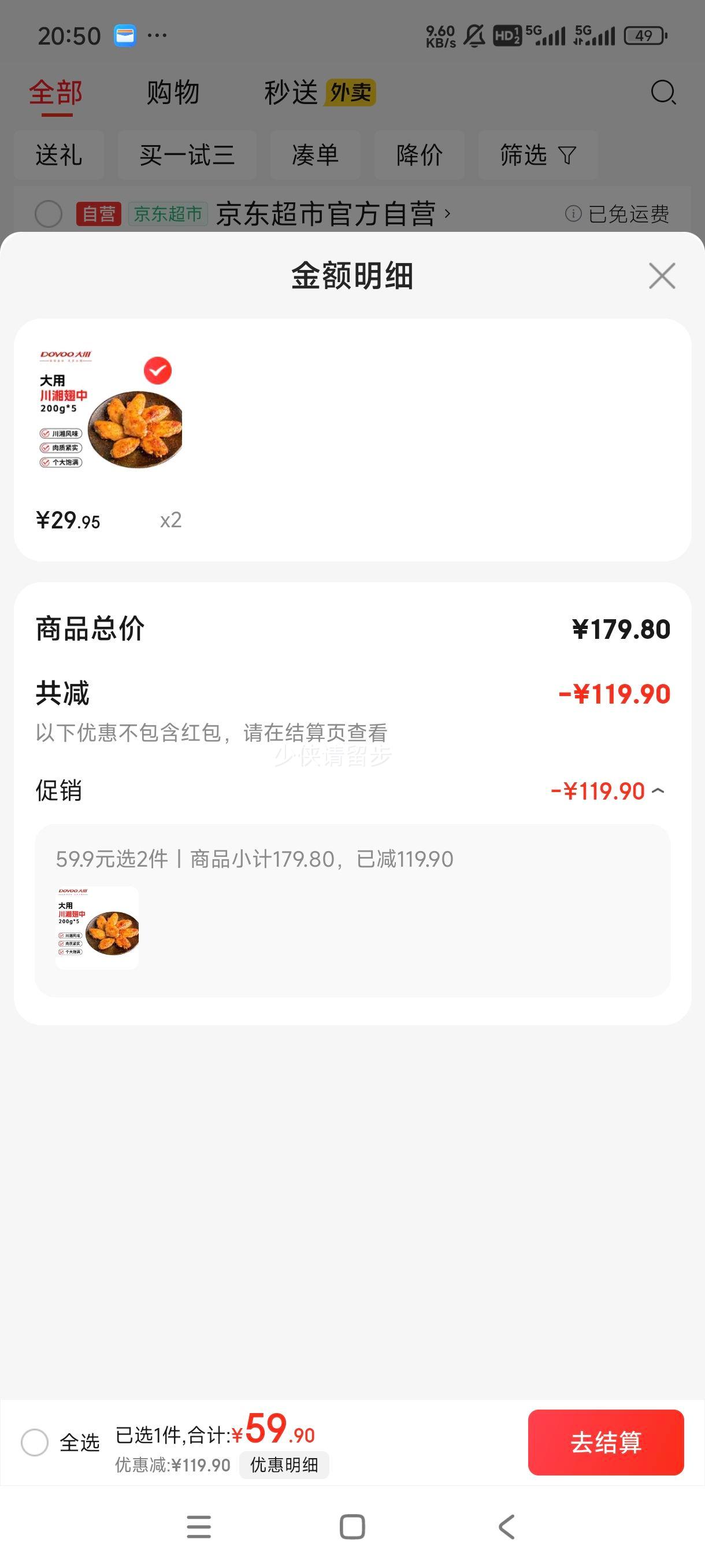The height and width of the screenshot is (1568, 705).
Task: Open the 优惠明细 discount details
Action: pos(285,1465)
